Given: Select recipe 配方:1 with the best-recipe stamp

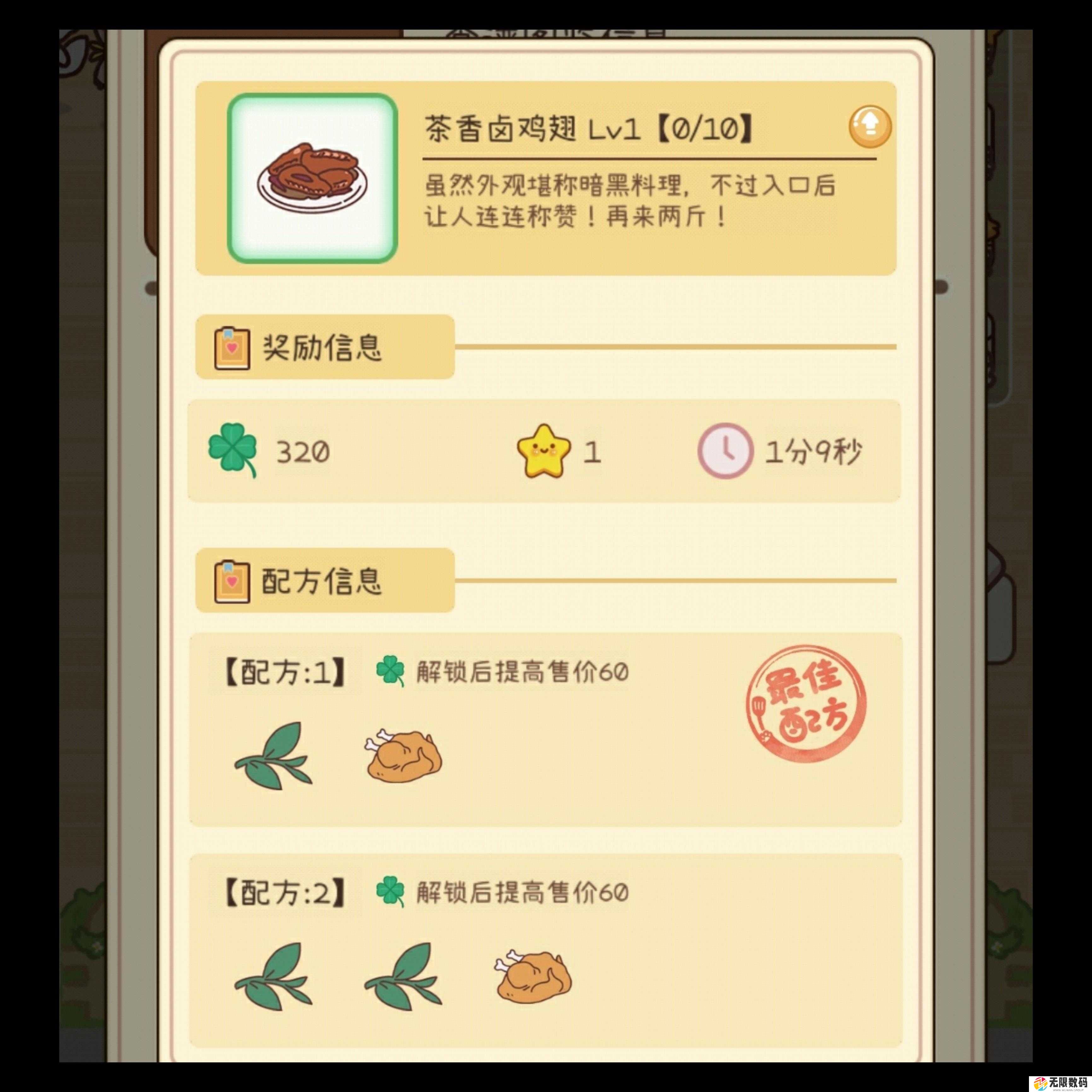Looking at the screenshot, I should point(545,729).
